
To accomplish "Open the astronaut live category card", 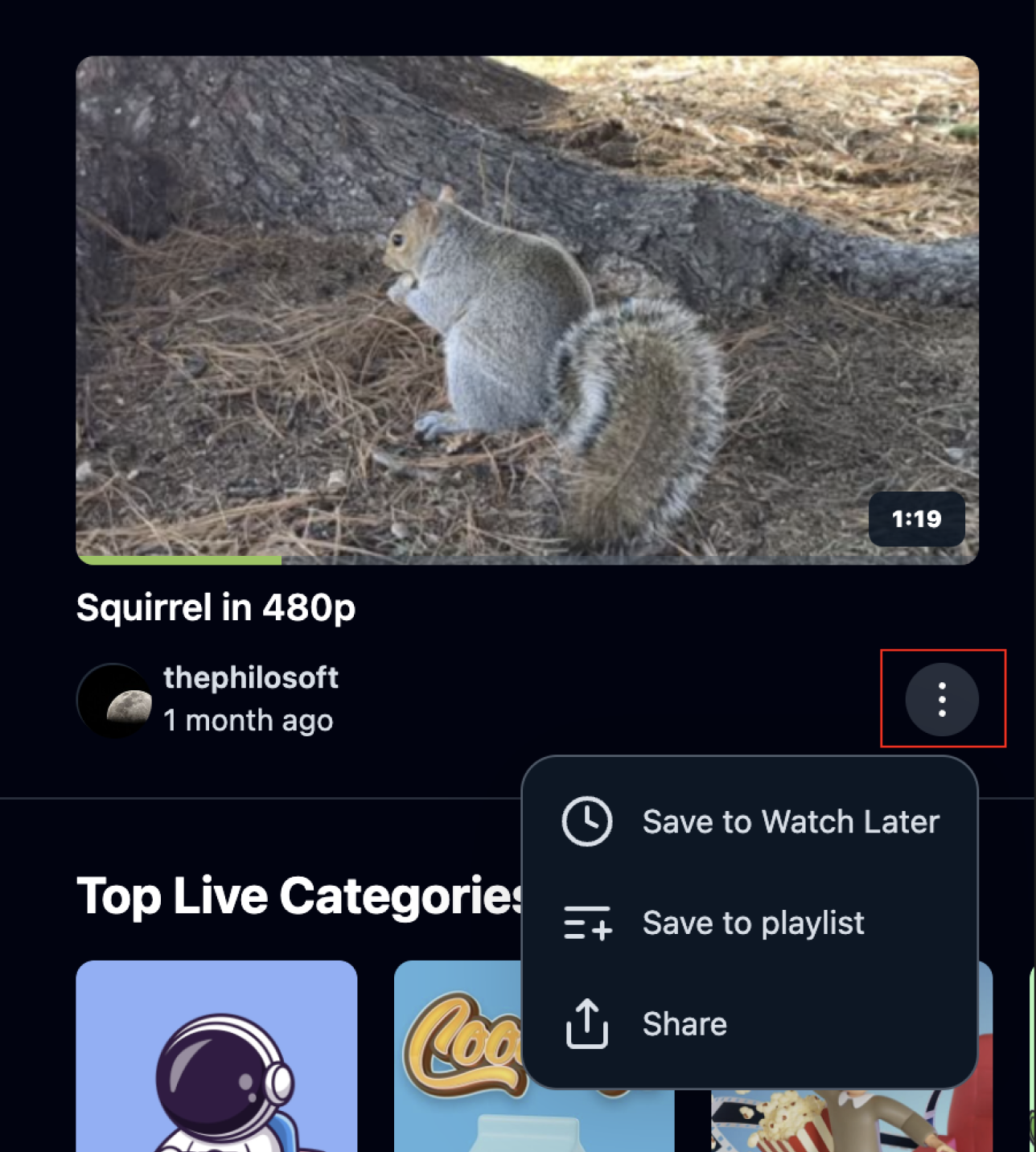I will click(216, 1062).
